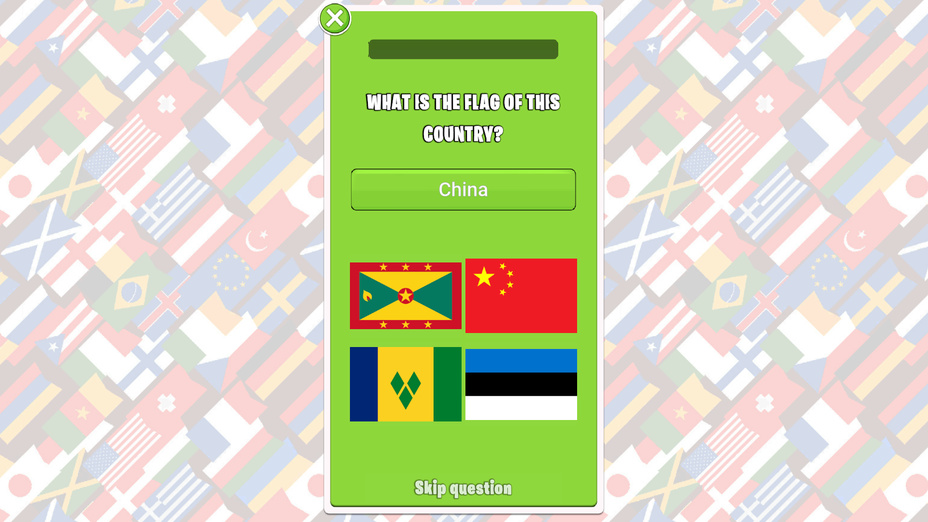This screenshot has height=522, width=928.
Task: Close the quiz with the X button
Action: 335,18
